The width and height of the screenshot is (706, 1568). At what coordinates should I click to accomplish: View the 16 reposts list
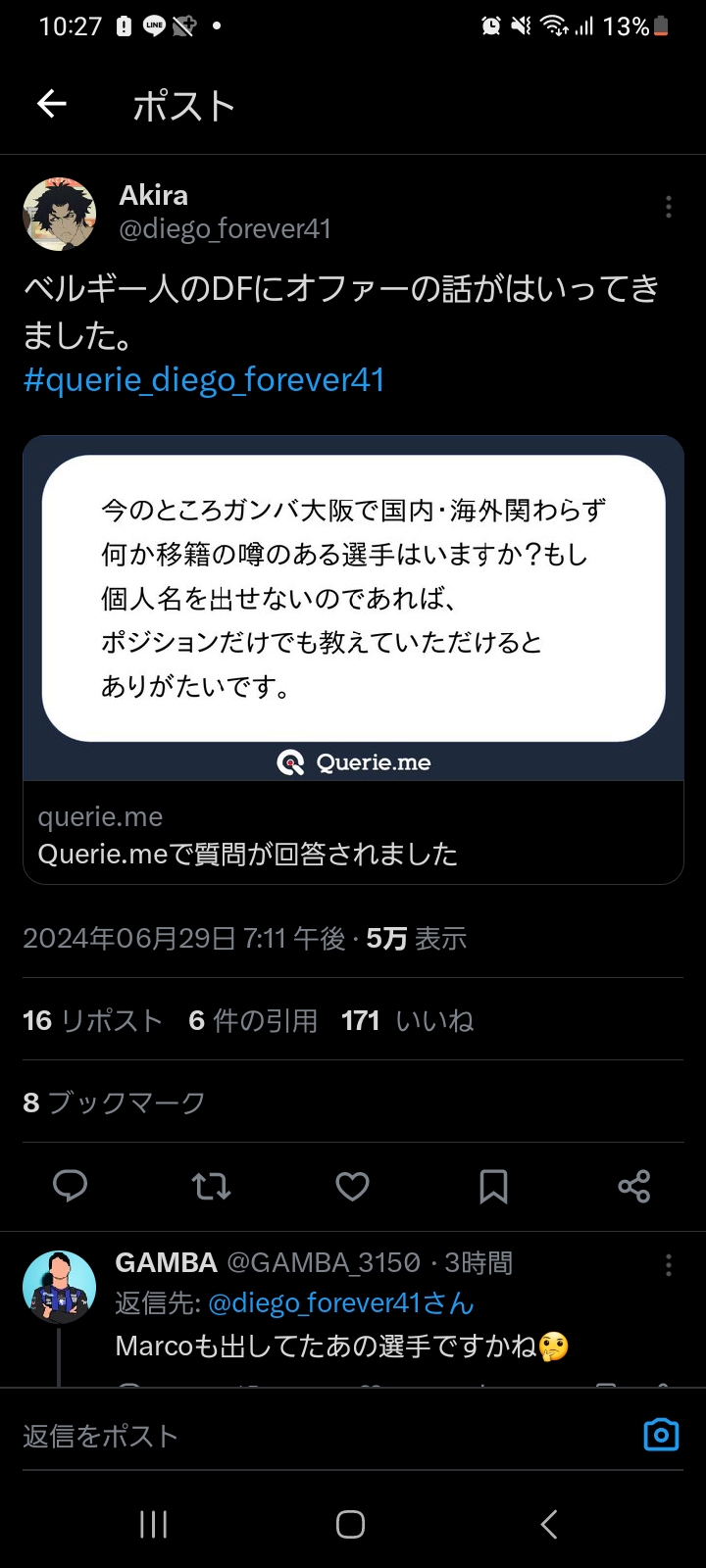[92, 1021]
